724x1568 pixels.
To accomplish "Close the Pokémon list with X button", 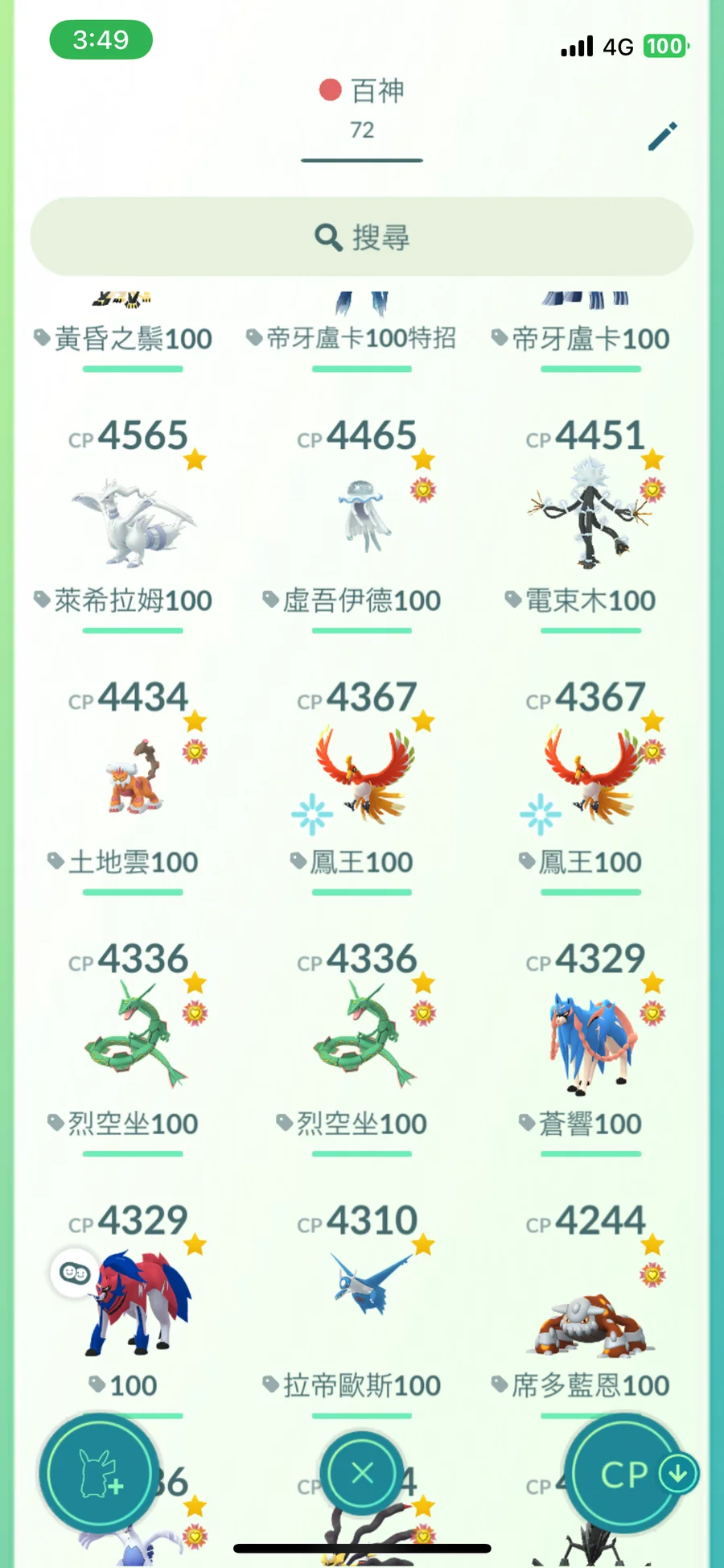I will tap(362, 1473).
